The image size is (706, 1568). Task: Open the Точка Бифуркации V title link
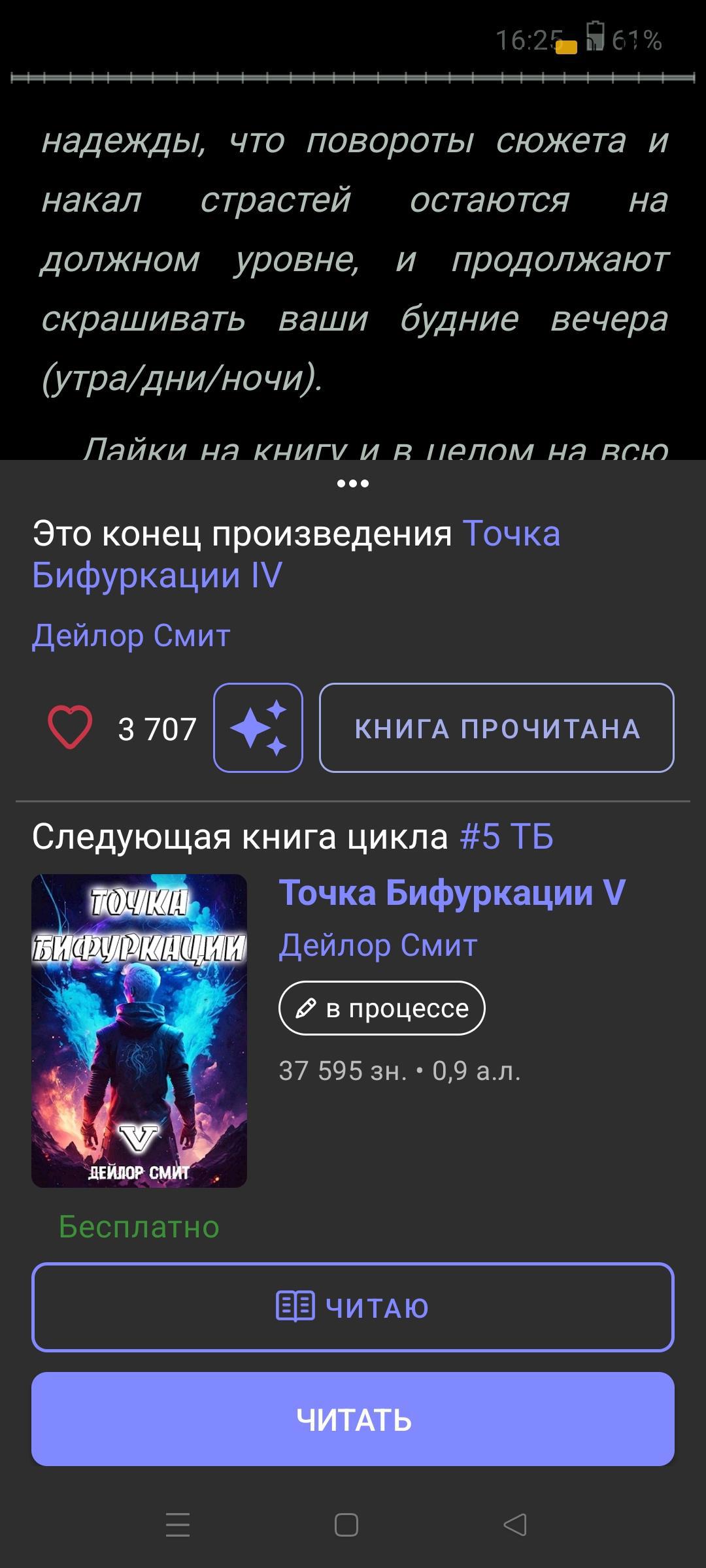(452, 892)
